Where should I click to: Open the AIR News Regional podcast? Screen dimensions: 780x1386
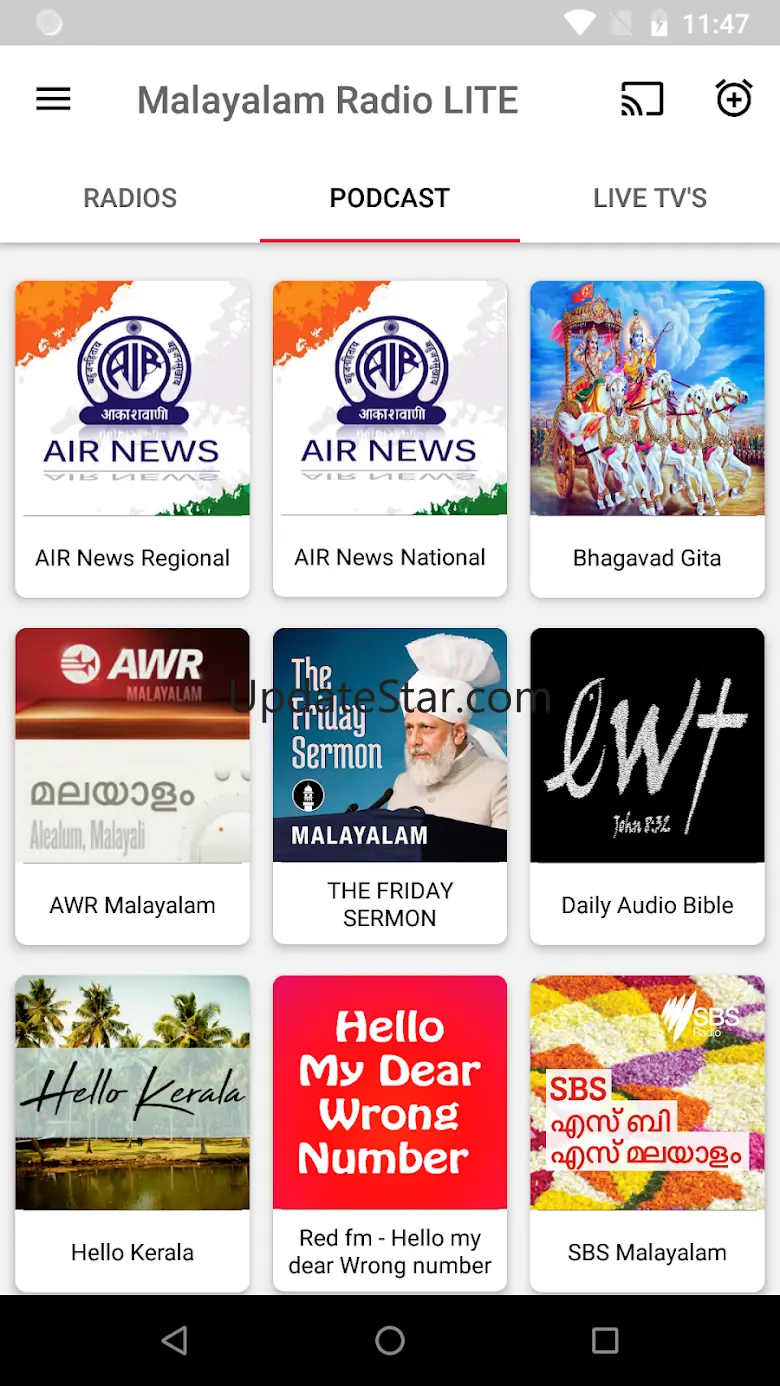[x=132, y=438]
